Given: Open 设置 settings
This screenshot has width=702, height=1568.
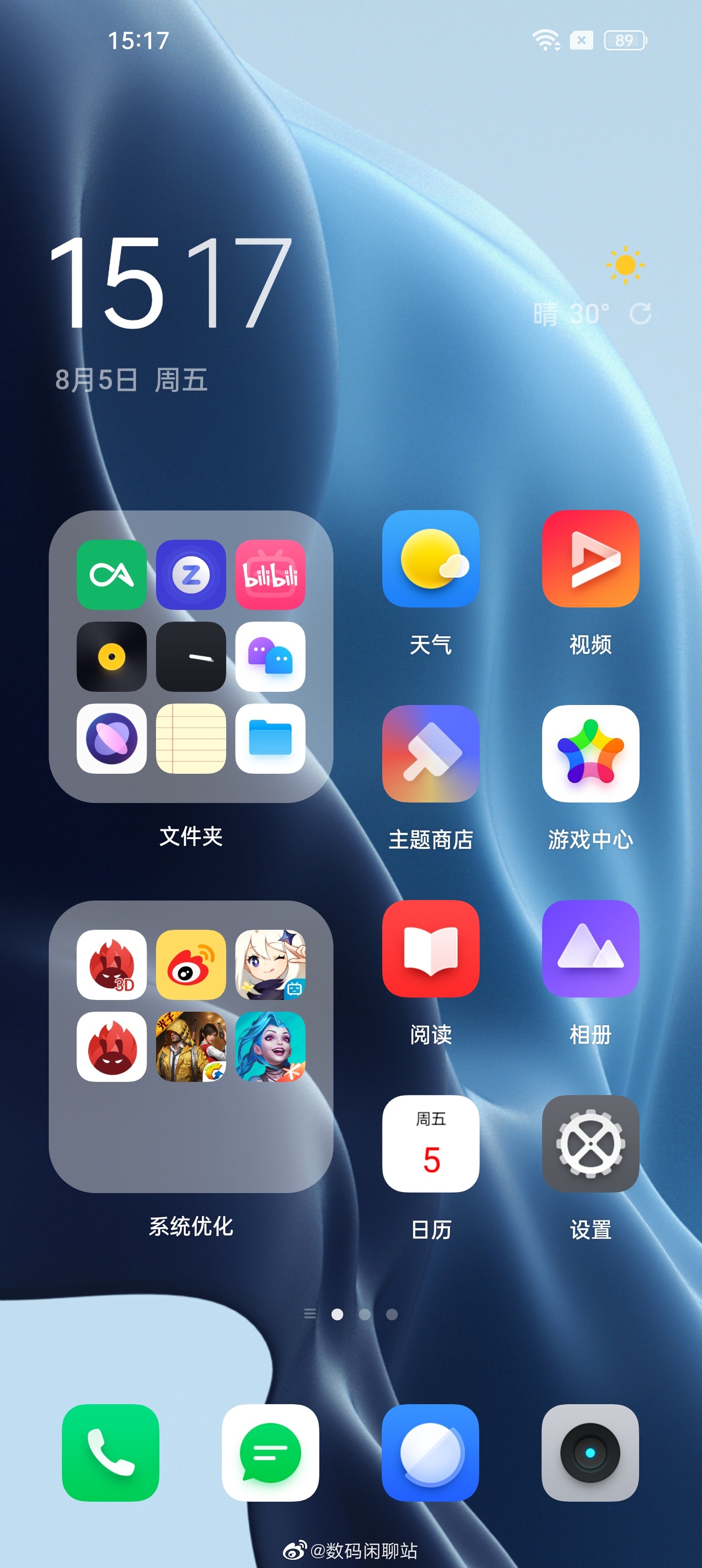Looking at the screenshot, I should 590,1143.
